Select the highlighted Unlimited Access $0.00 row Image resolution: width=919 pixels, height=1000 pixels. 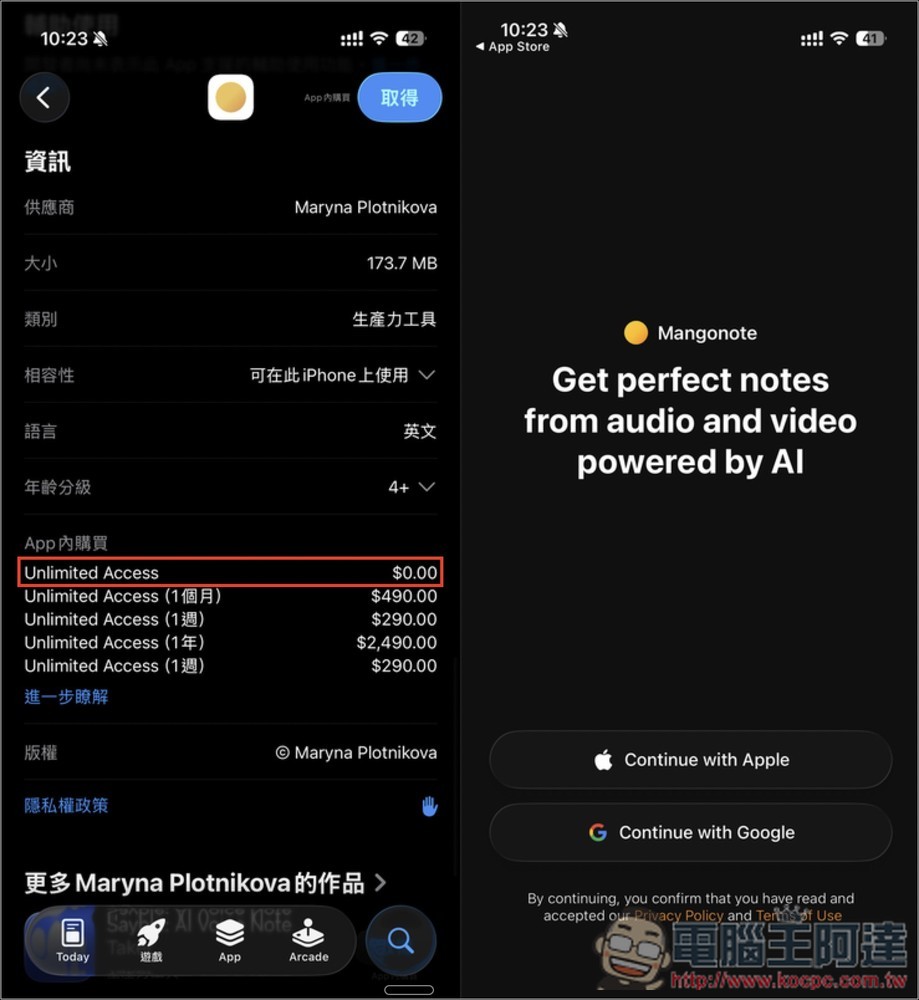(x=230, y=572)
